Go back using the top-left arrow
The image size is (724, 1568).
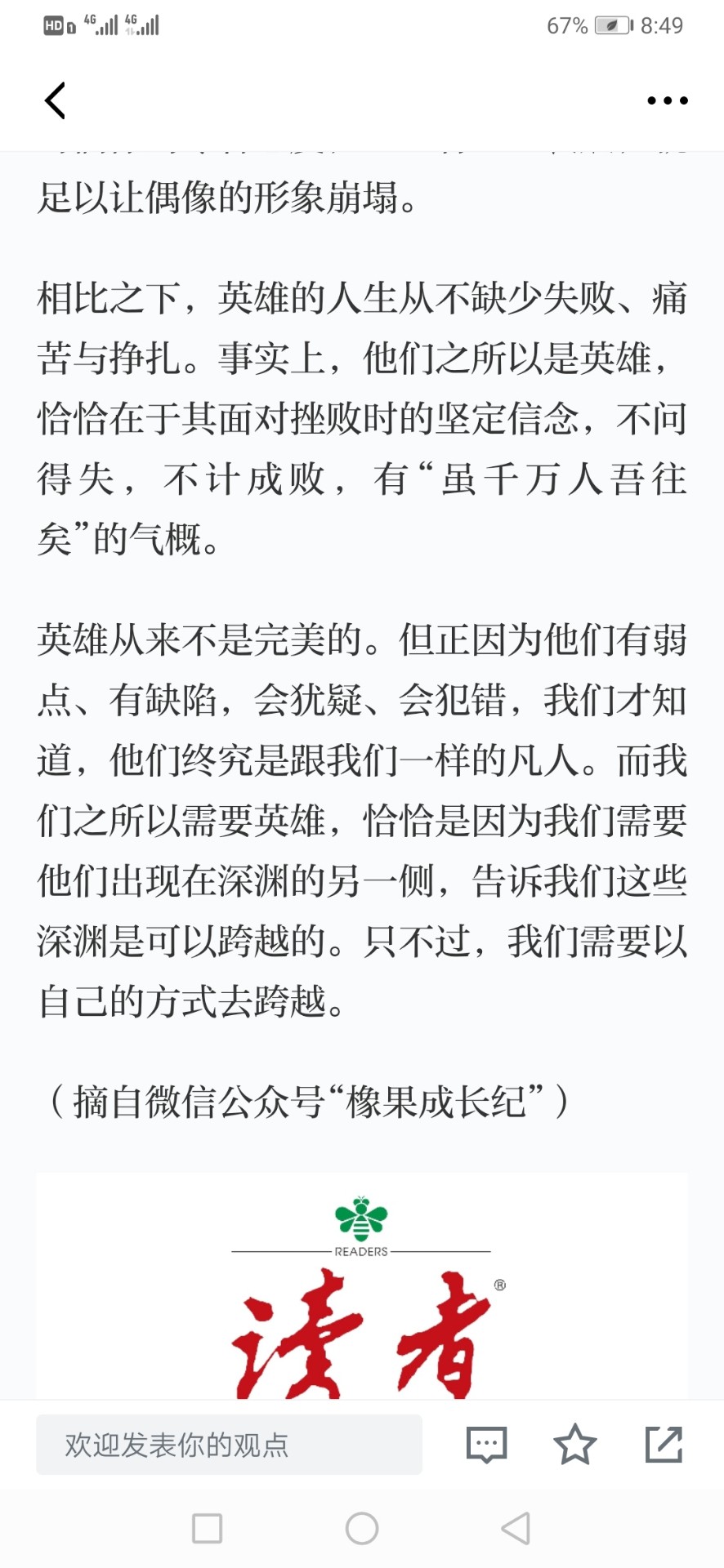tap(55, 100)
